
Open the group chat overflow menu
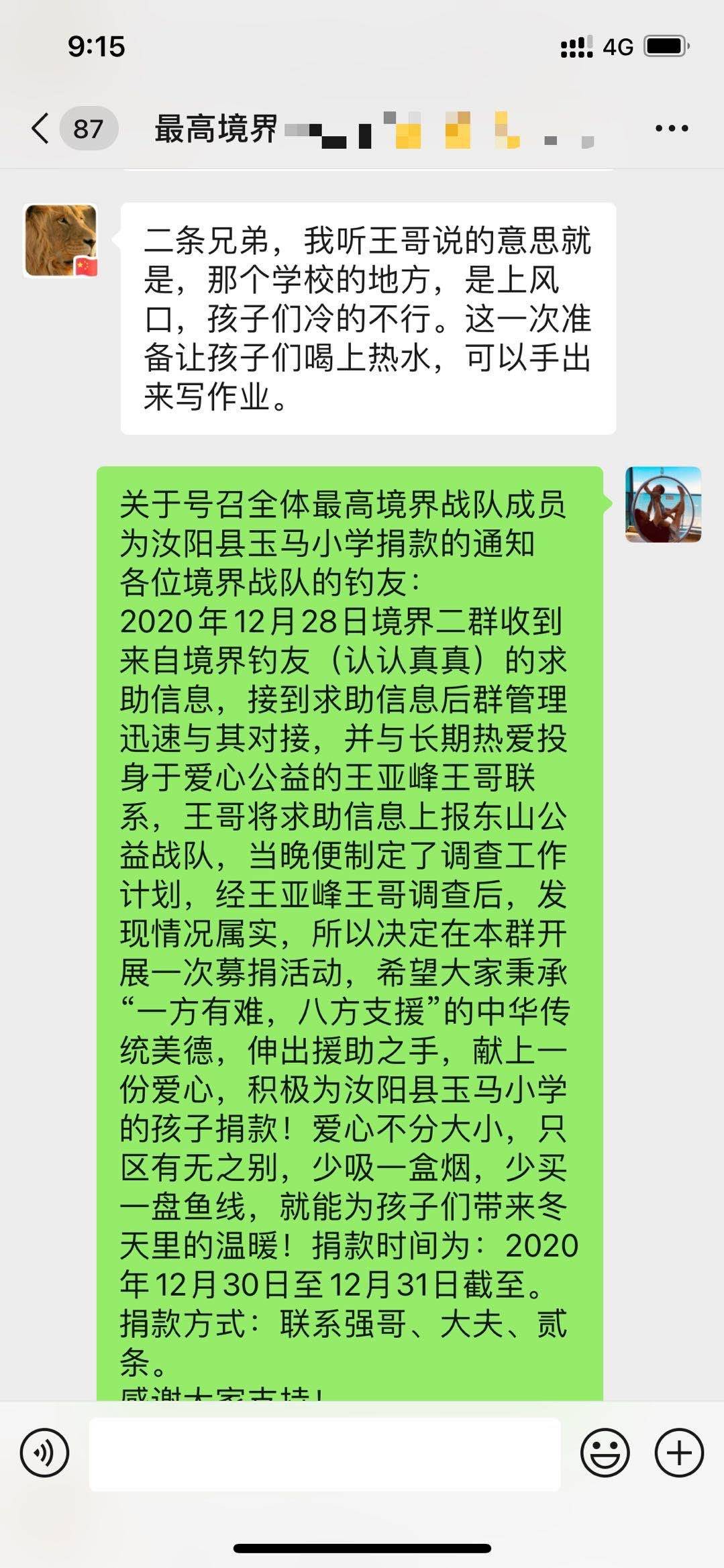[671, 128]
